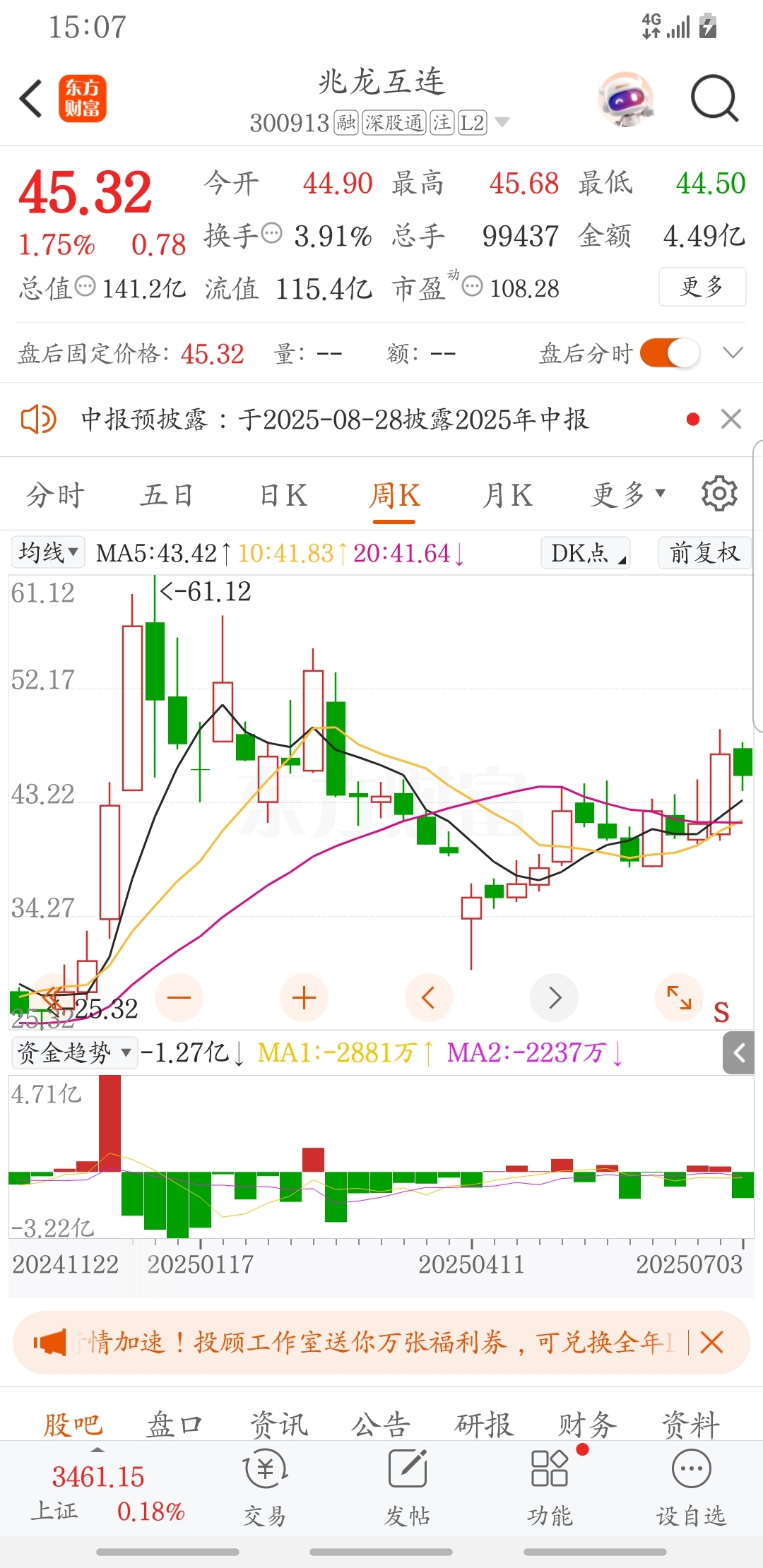Open the 更多 chart period dropdown
This screenshot has height=1568, width=763.
[627, 495]
